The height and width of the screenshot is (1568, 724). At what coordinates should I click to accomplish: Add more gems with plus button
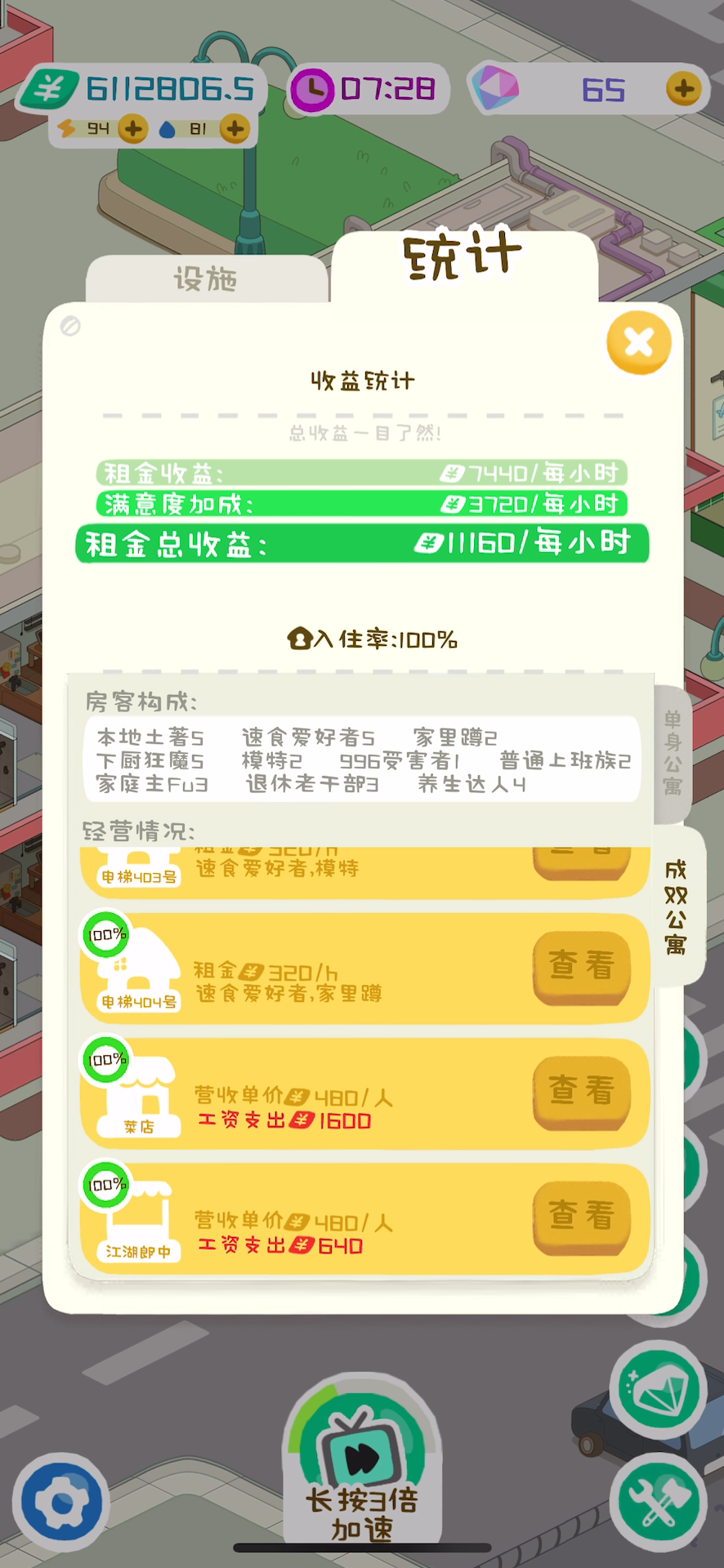683,88
